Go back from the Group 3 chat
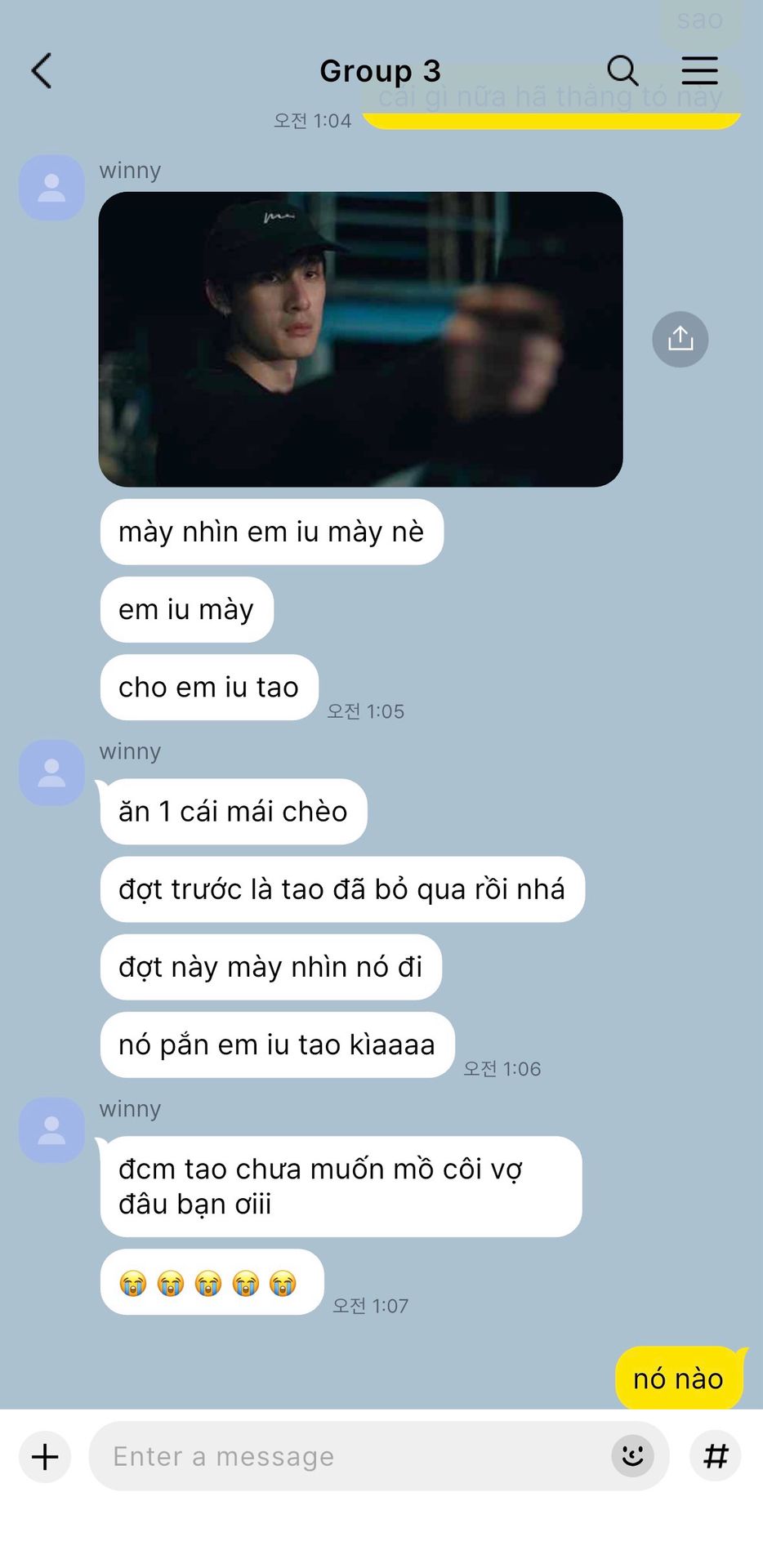 pos(42,71)
